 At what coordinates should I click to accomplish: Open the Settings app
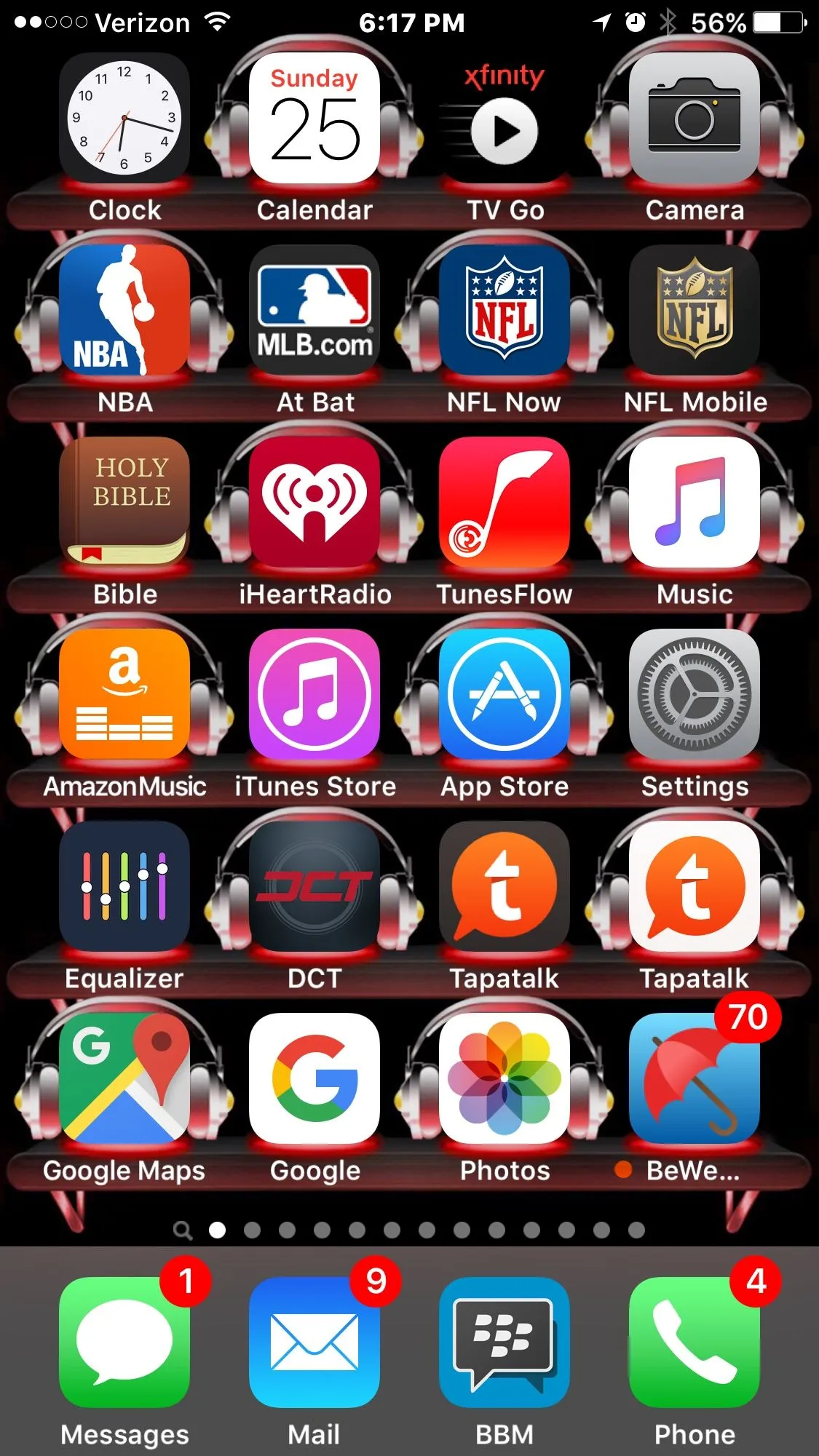[x=695, y=695]
